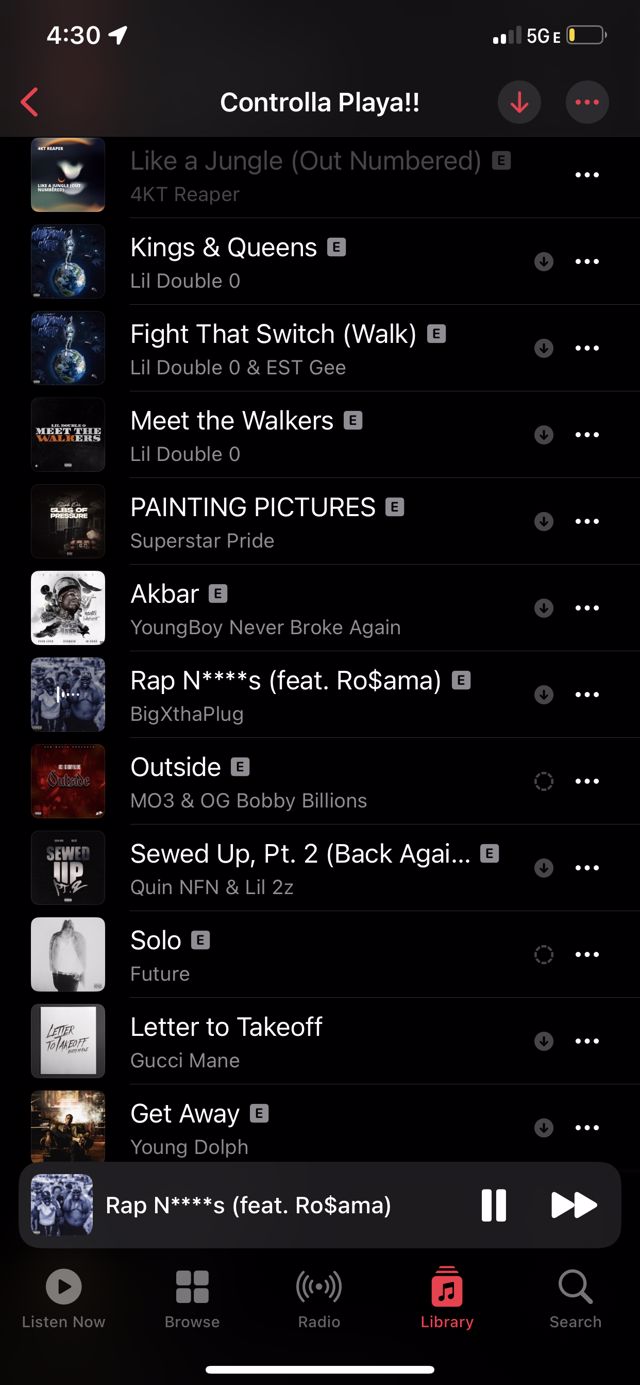
Task: Open more options for Letter to Takeoff
Action: (587, 1041)
